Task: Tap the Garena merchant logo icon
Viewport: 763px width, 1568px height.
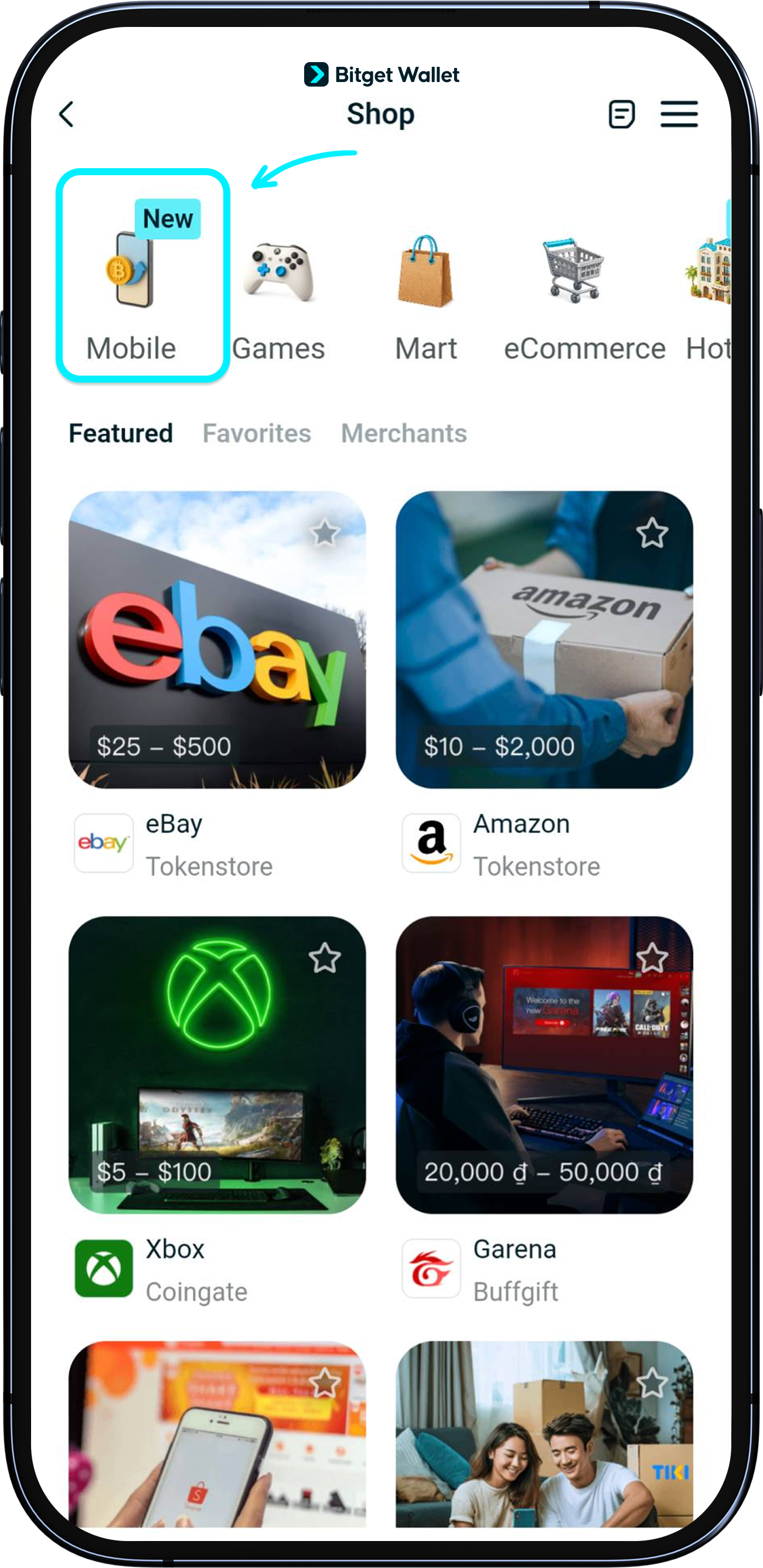Action: pos(431,1269)
